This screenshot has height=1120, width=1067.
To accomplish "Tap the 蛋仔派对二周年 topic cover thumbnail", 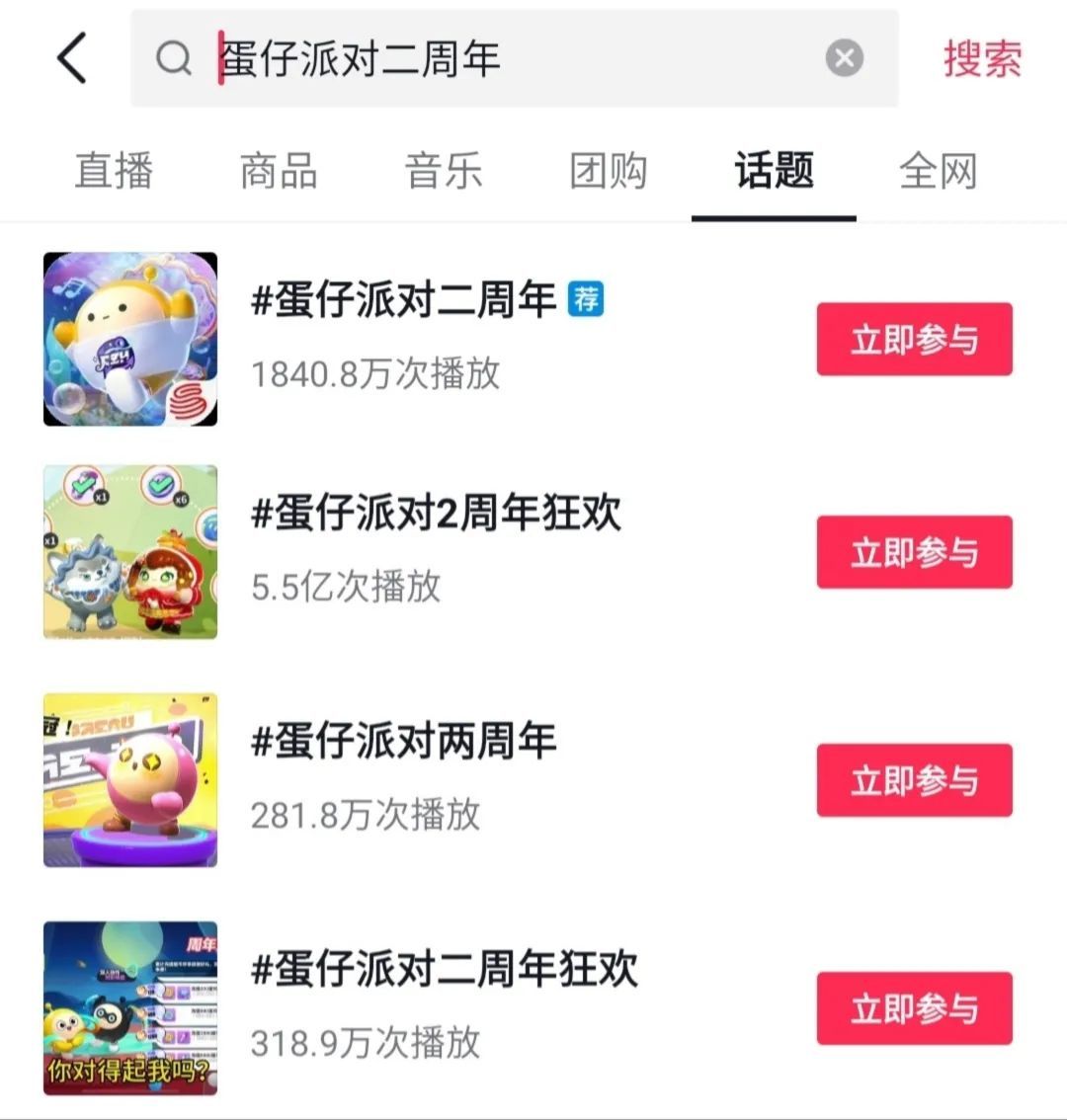I will (129, 340).
